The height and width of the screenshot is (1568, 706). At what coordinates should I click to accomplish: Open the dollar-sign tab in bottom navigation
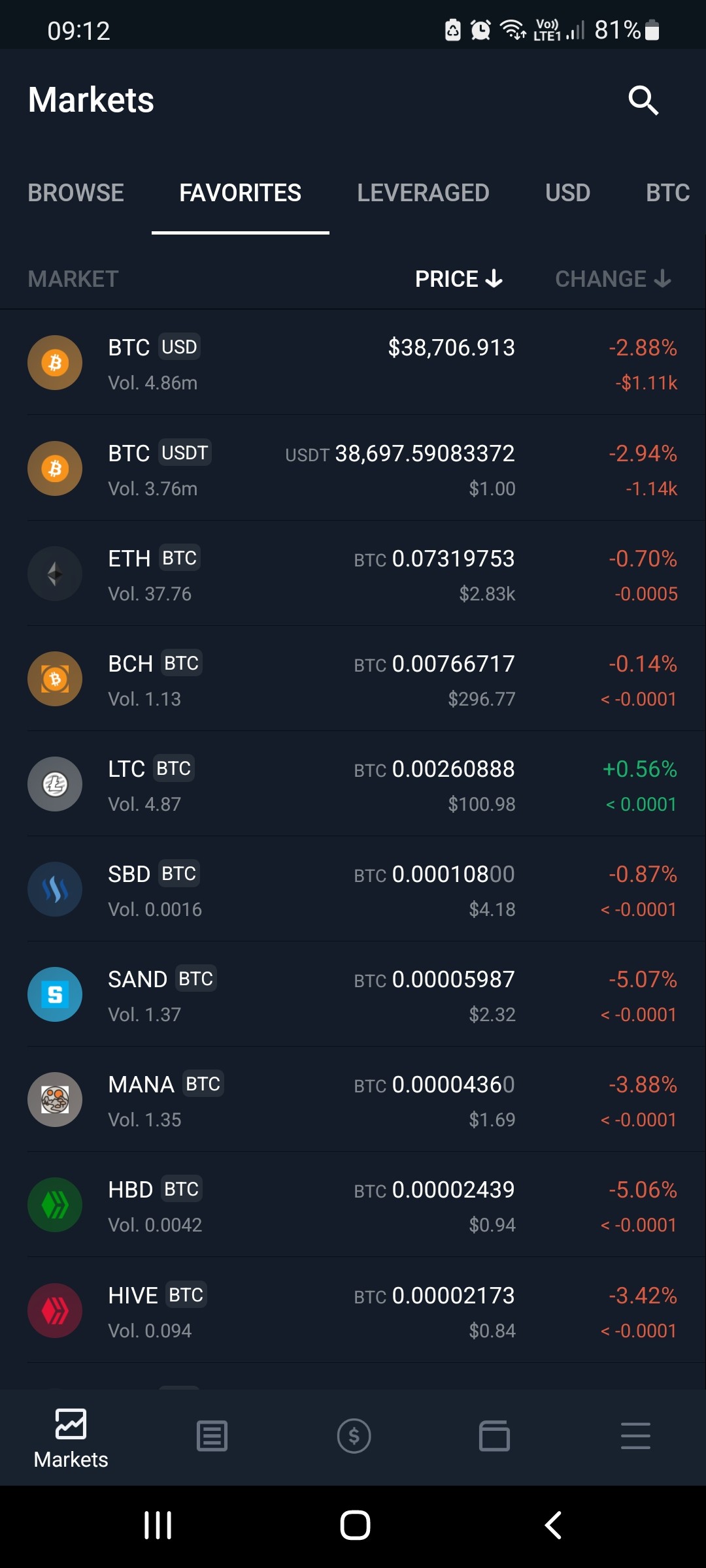(354, 1436)
